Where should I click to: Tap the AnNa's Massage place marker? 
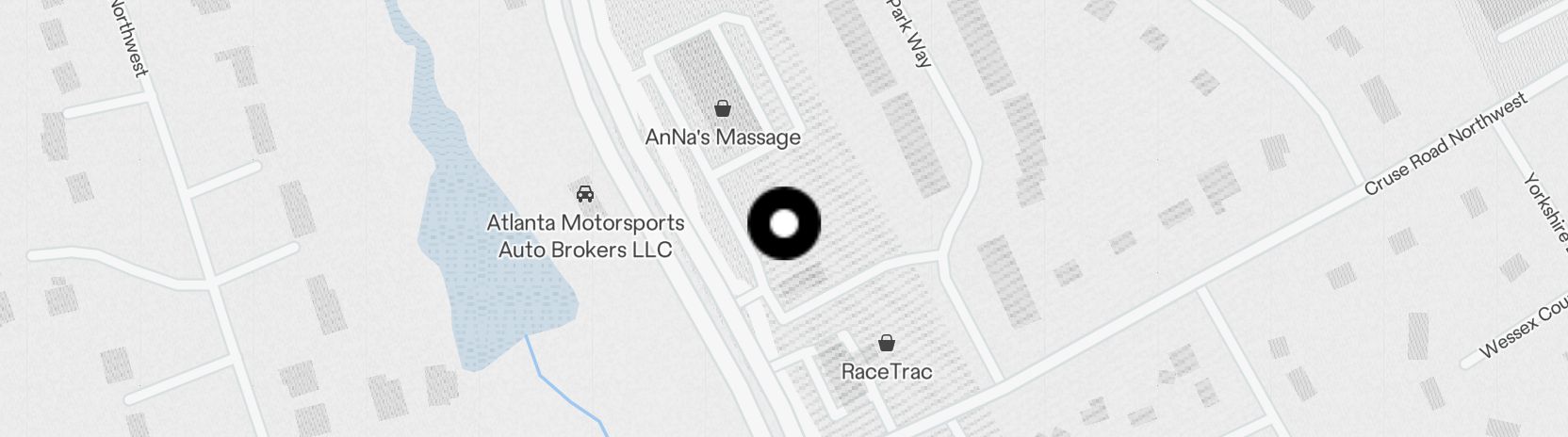click(723, 109)
